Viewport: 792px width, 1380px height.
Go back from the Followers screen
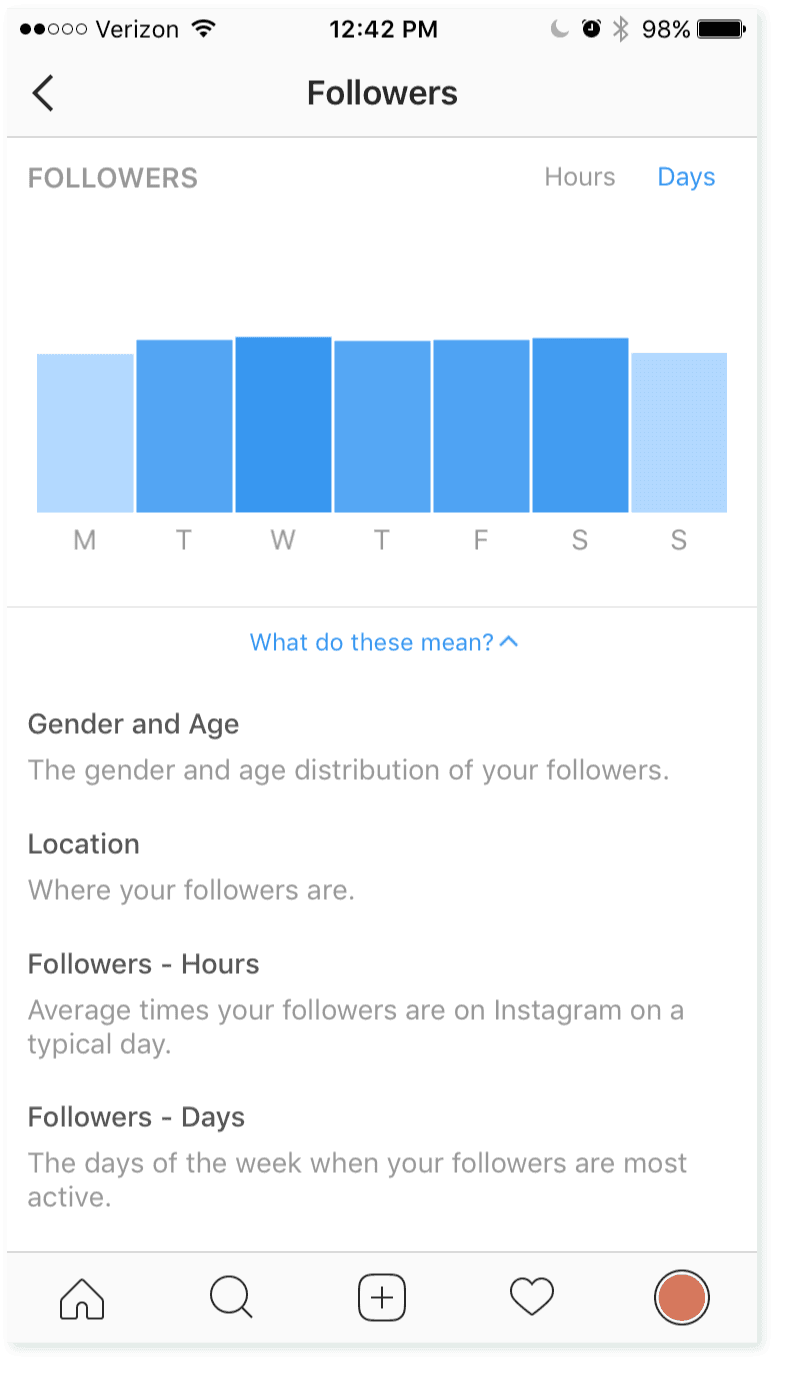pyautogui.click(x=43, y=93)
